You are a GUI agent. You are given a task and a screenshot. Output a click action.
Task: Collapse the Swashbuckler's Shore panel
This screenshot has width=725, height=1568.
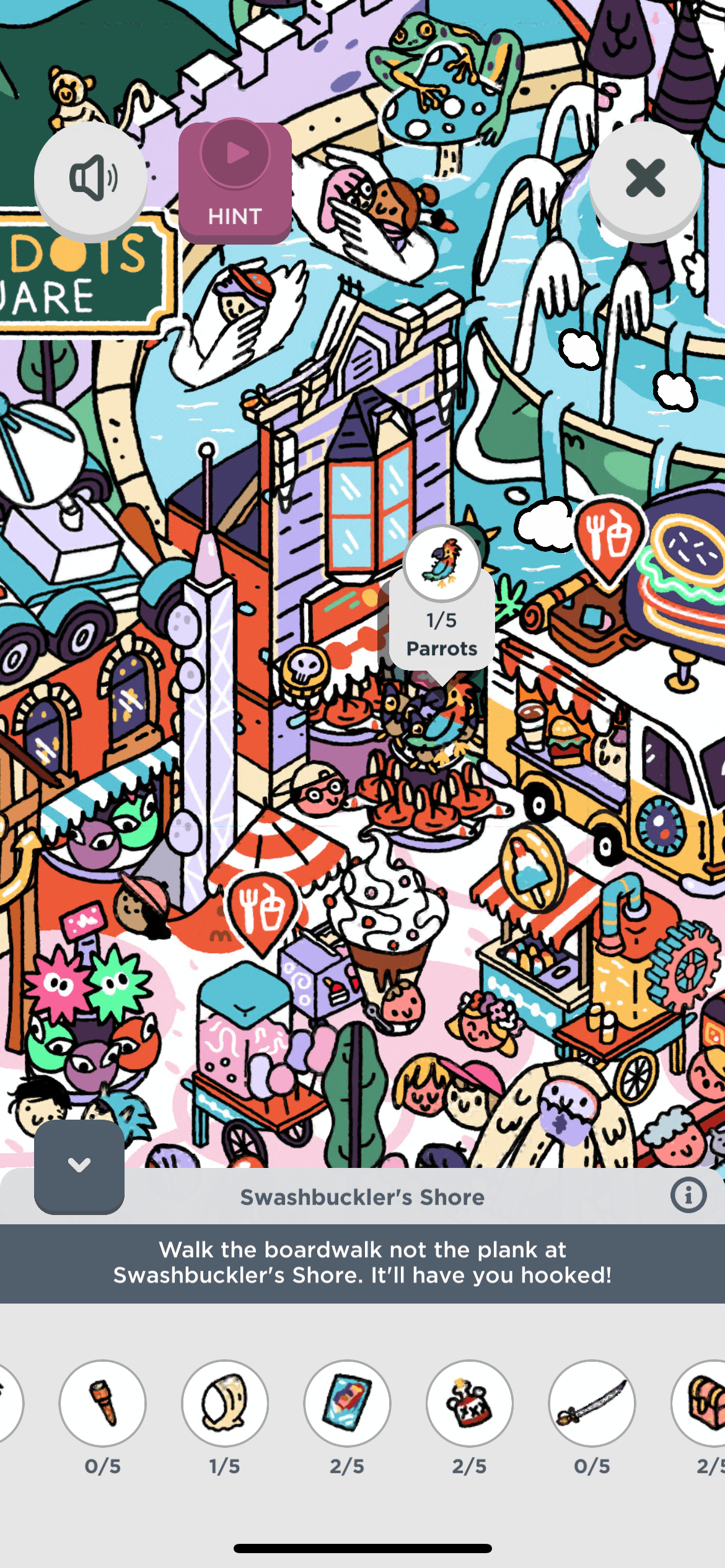(79, 1165)
